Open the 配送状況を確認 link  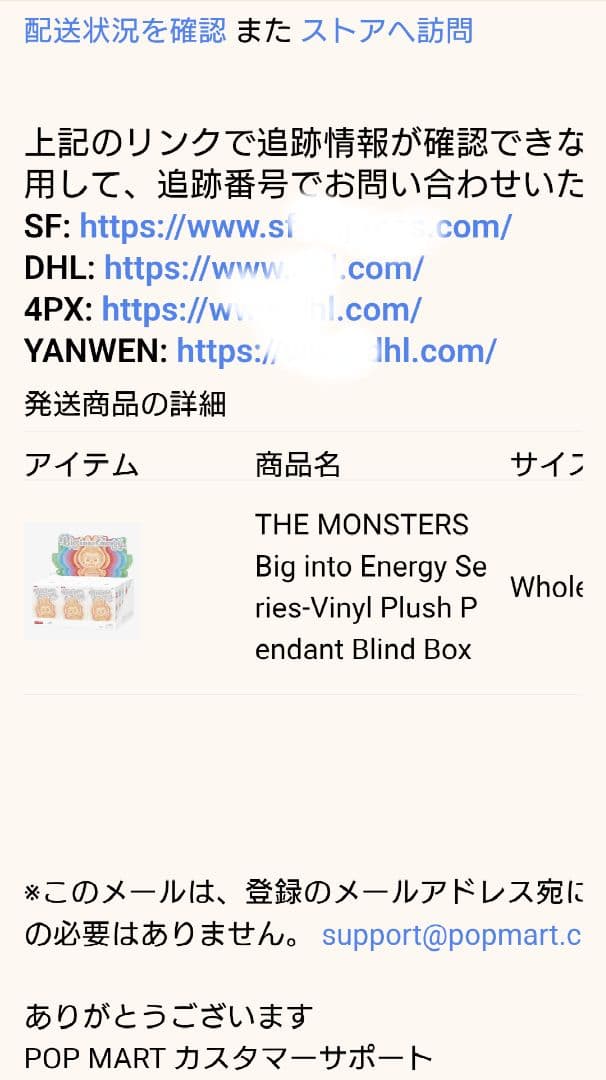pyautogui.click(x=125, y=30)
